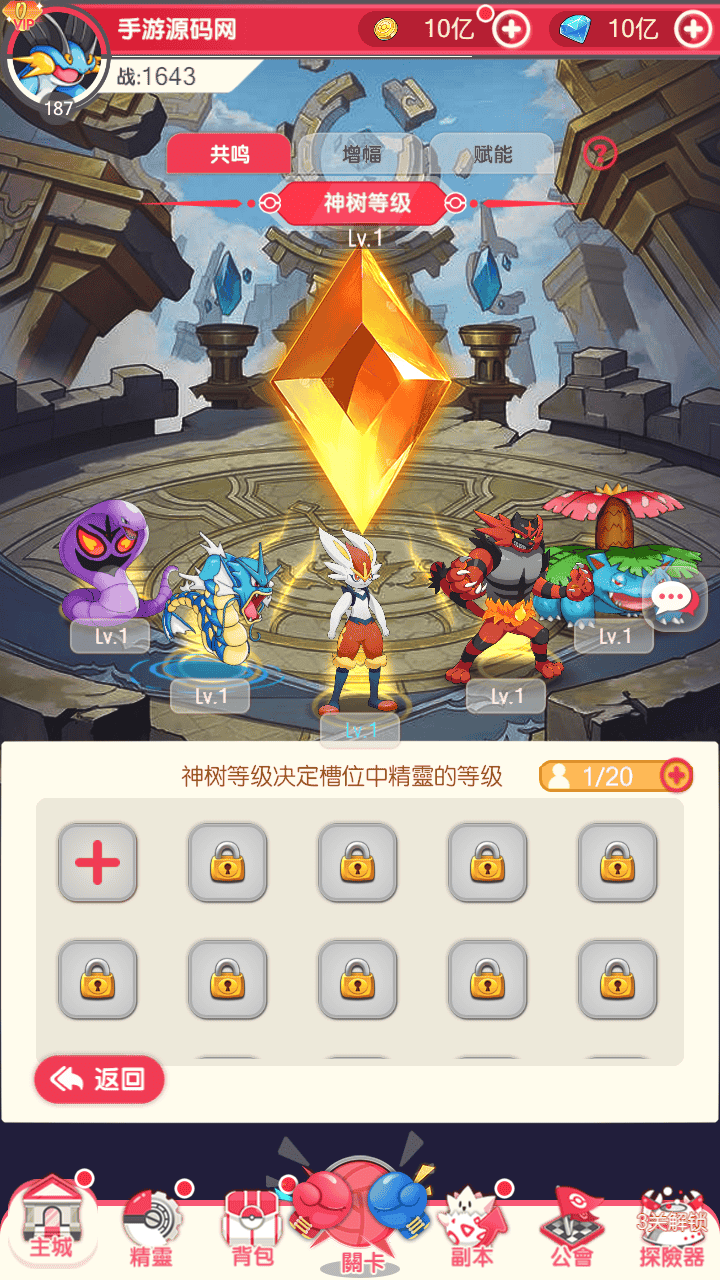Tap the 返回 back button
The width and height of the screenshot is (720, 1280).
tap(99, 1079)
